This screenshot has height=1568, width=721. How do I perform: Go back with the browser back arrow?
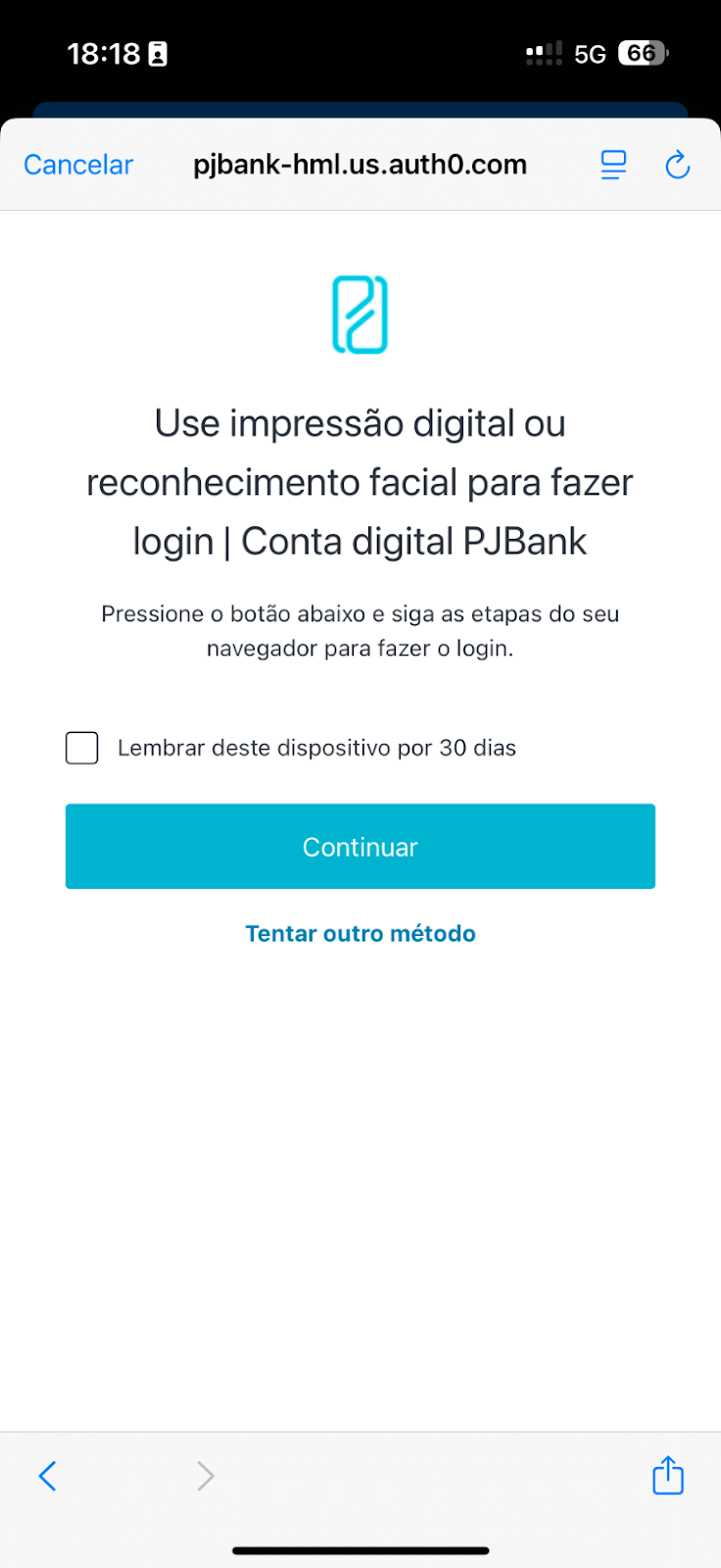point(47,1476)
